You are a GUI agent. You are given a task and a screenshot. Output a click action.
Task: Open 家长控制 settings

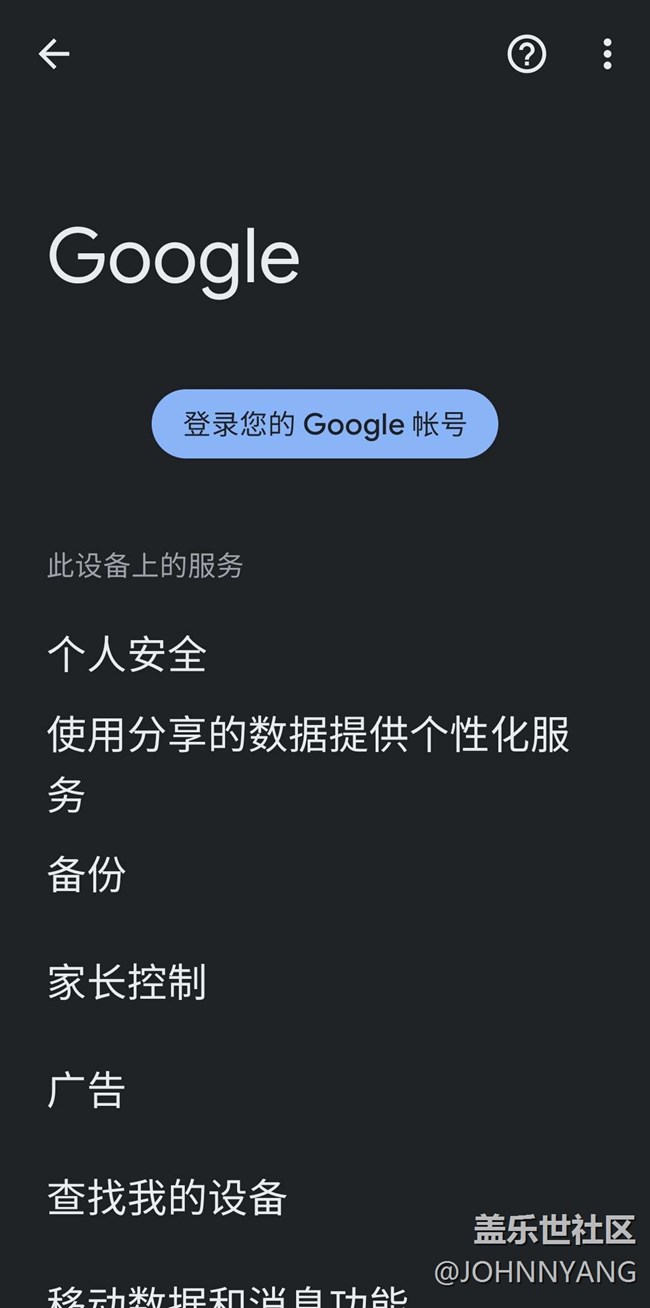click(325, 982)
